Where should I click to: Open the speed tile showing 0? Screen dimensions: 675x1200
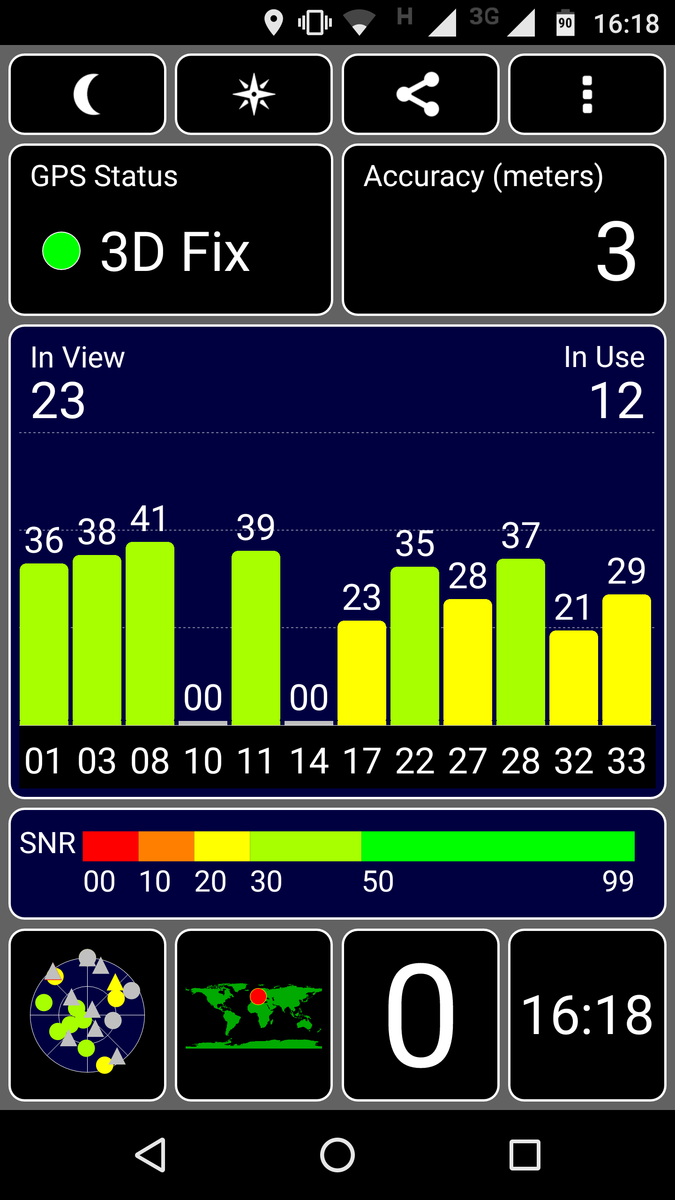420,1015
